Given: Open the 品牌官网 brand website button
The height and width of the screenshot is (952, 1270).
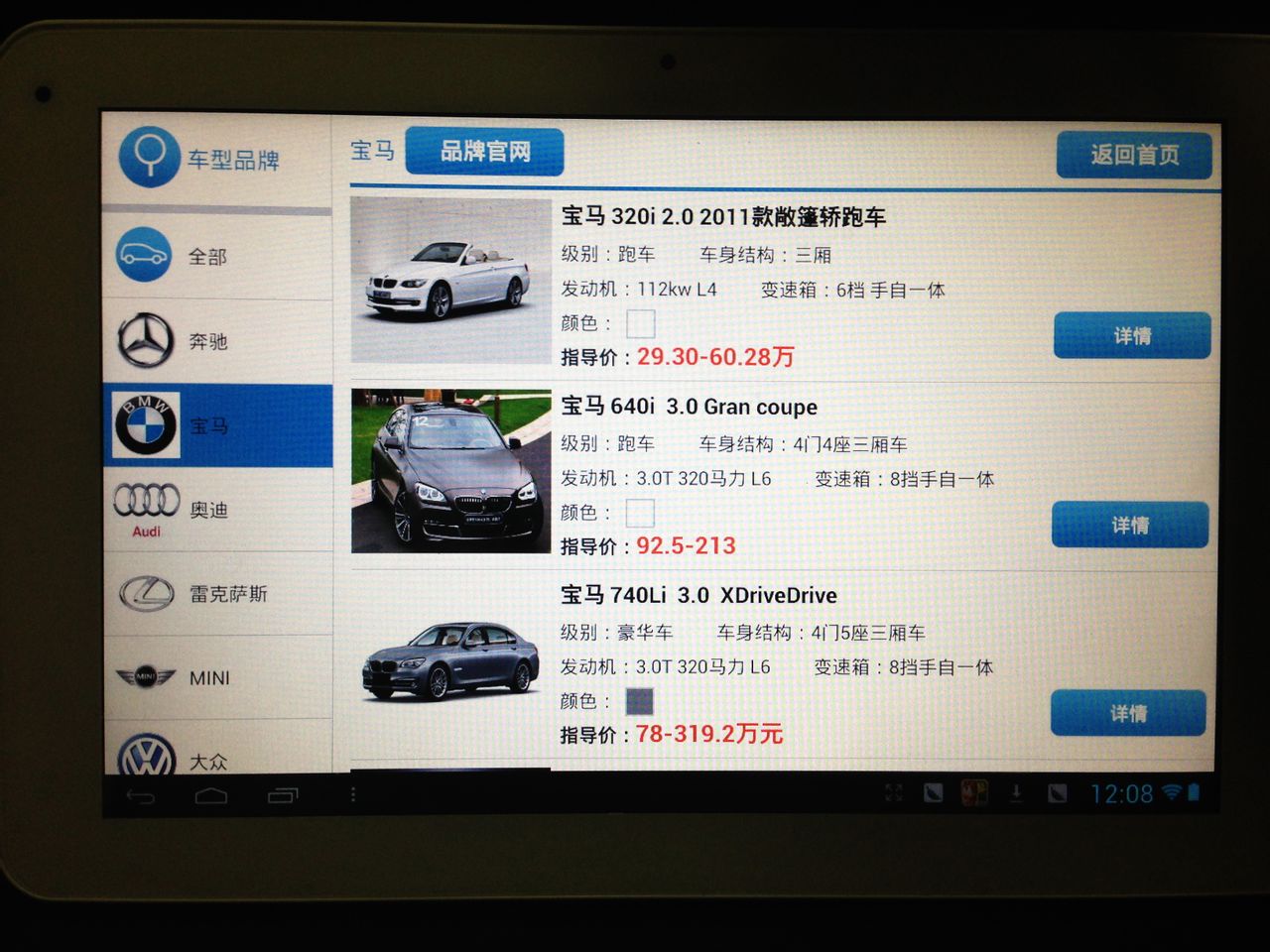Looking at the screenshot, I should point(484,152).
